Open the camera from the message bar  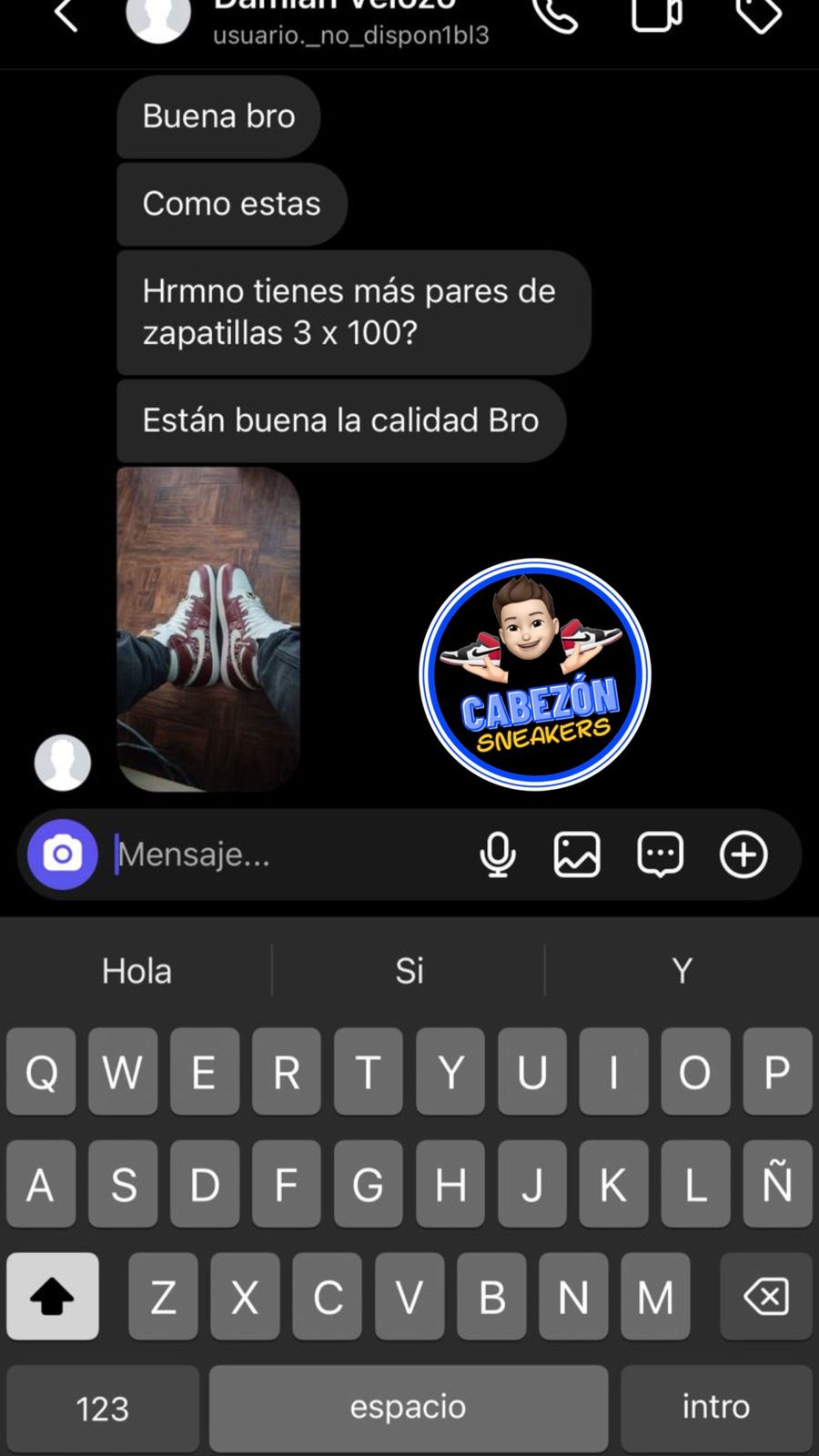point(62,854)
